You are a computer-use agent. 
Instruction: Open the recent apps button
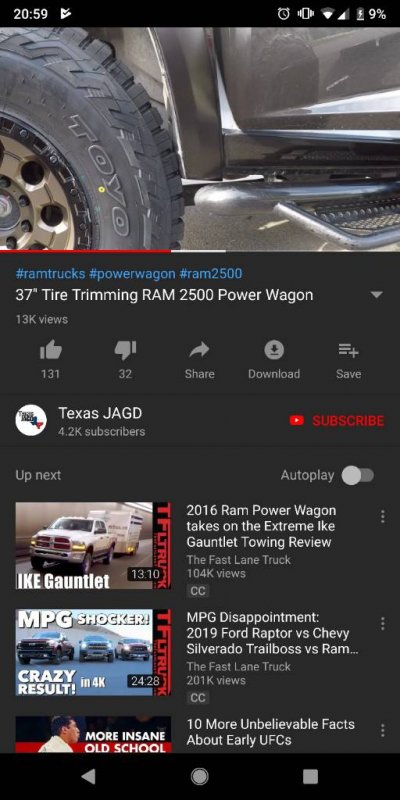(x=310, y=777)
